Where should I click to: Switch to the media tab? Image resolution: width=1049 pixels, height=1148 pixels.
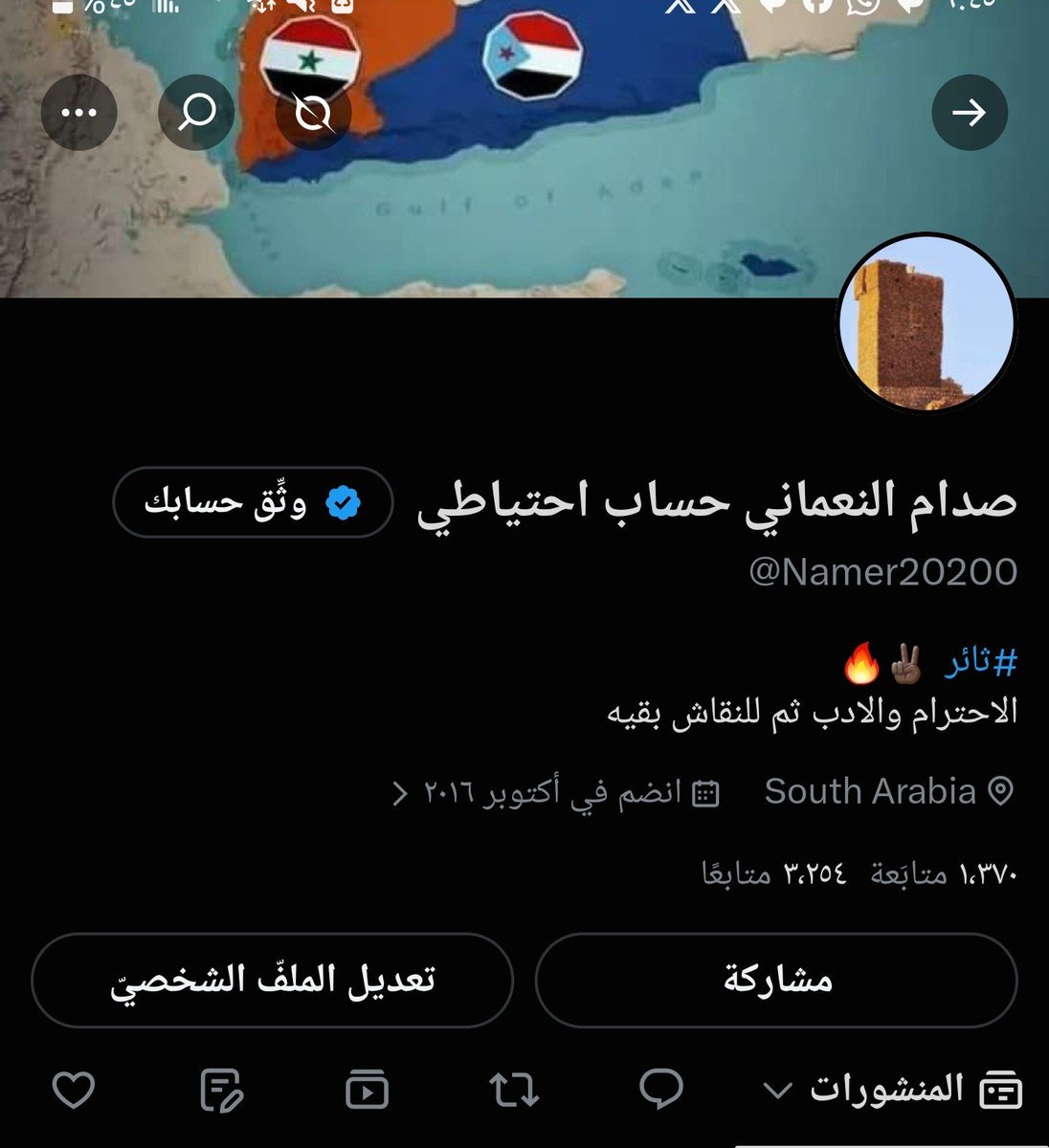point(367,1090)
